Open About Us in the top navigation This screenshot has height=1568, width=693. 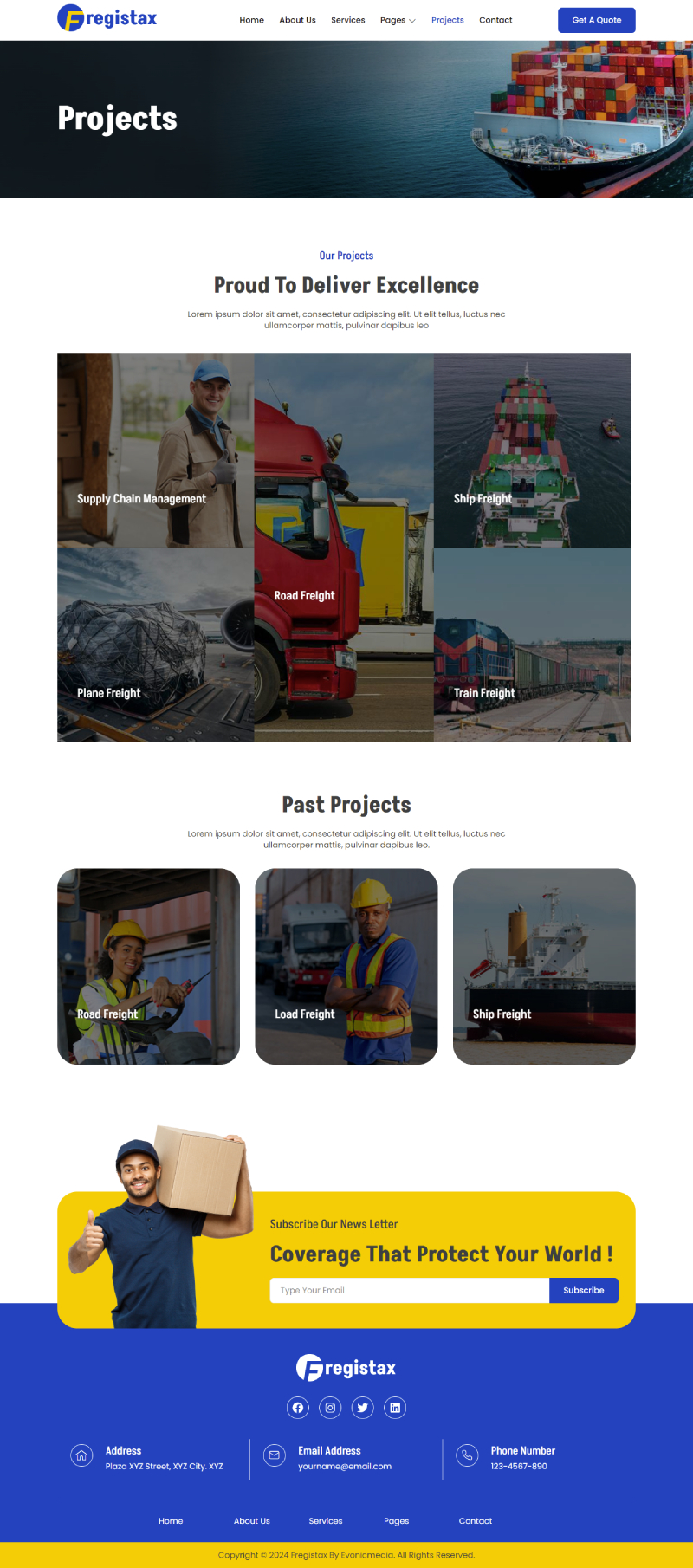297,20
